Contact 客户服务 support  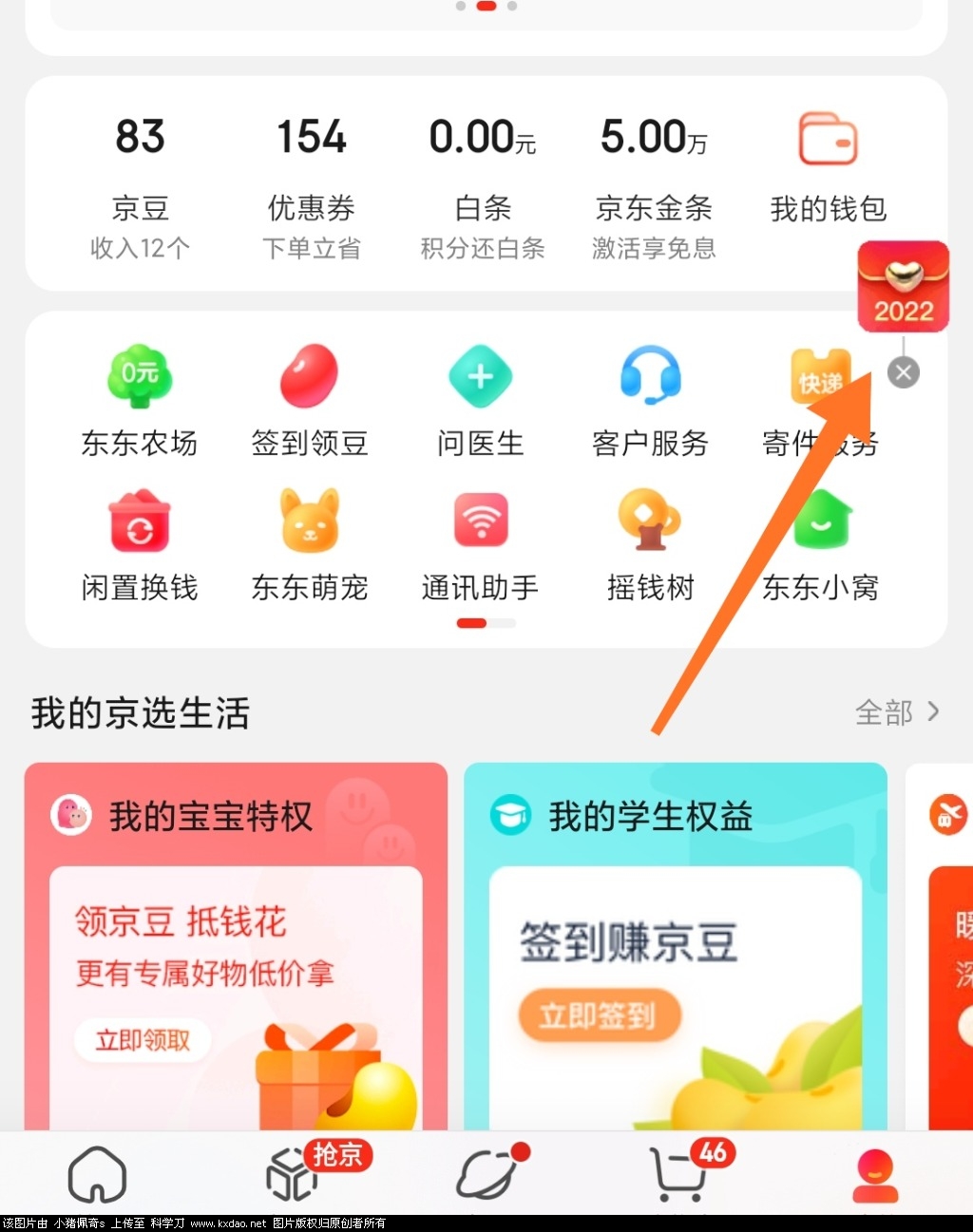(650, 401)
